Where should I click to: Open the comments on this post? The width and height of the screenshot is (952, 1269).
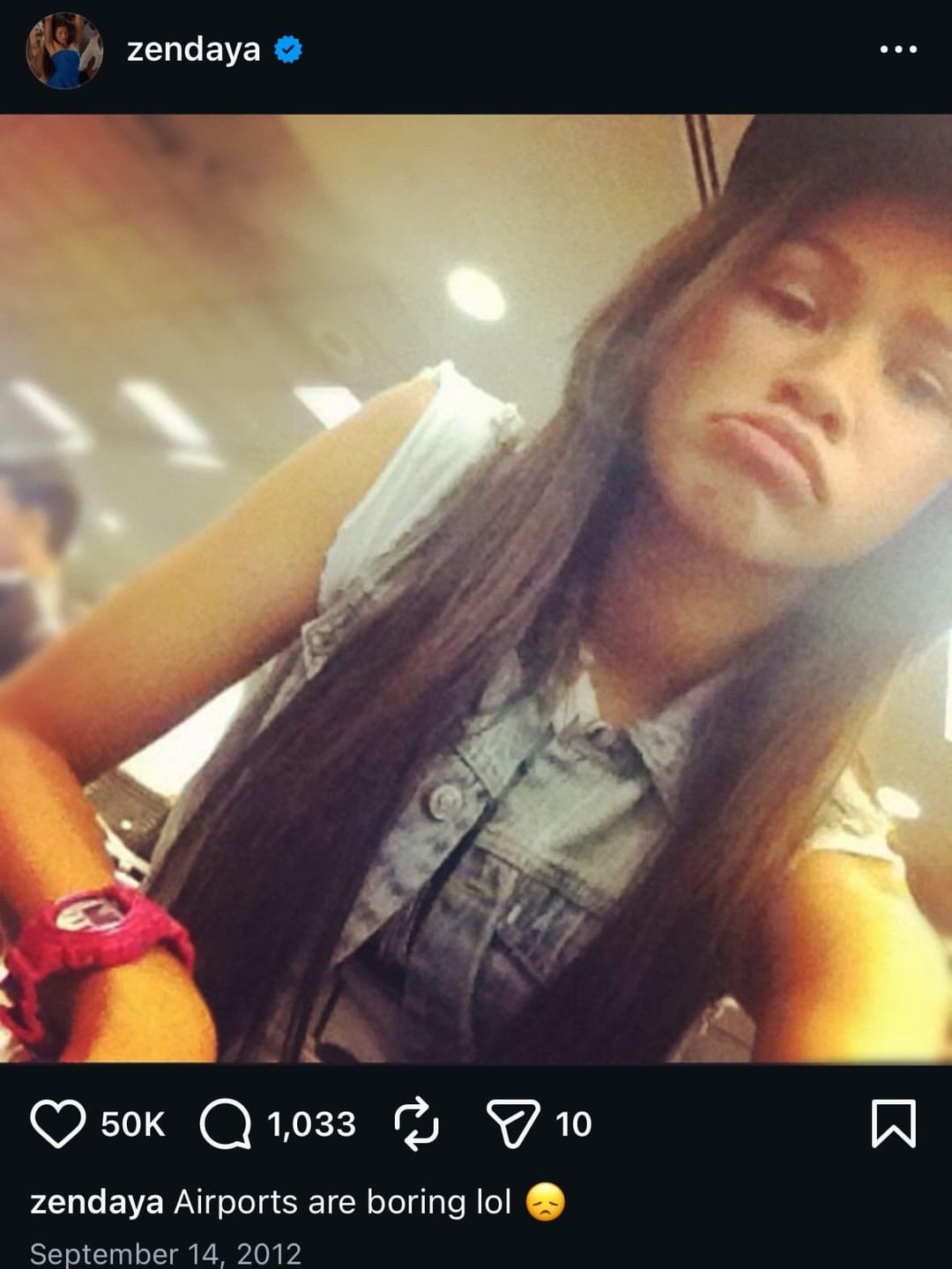click(226, 1123)
